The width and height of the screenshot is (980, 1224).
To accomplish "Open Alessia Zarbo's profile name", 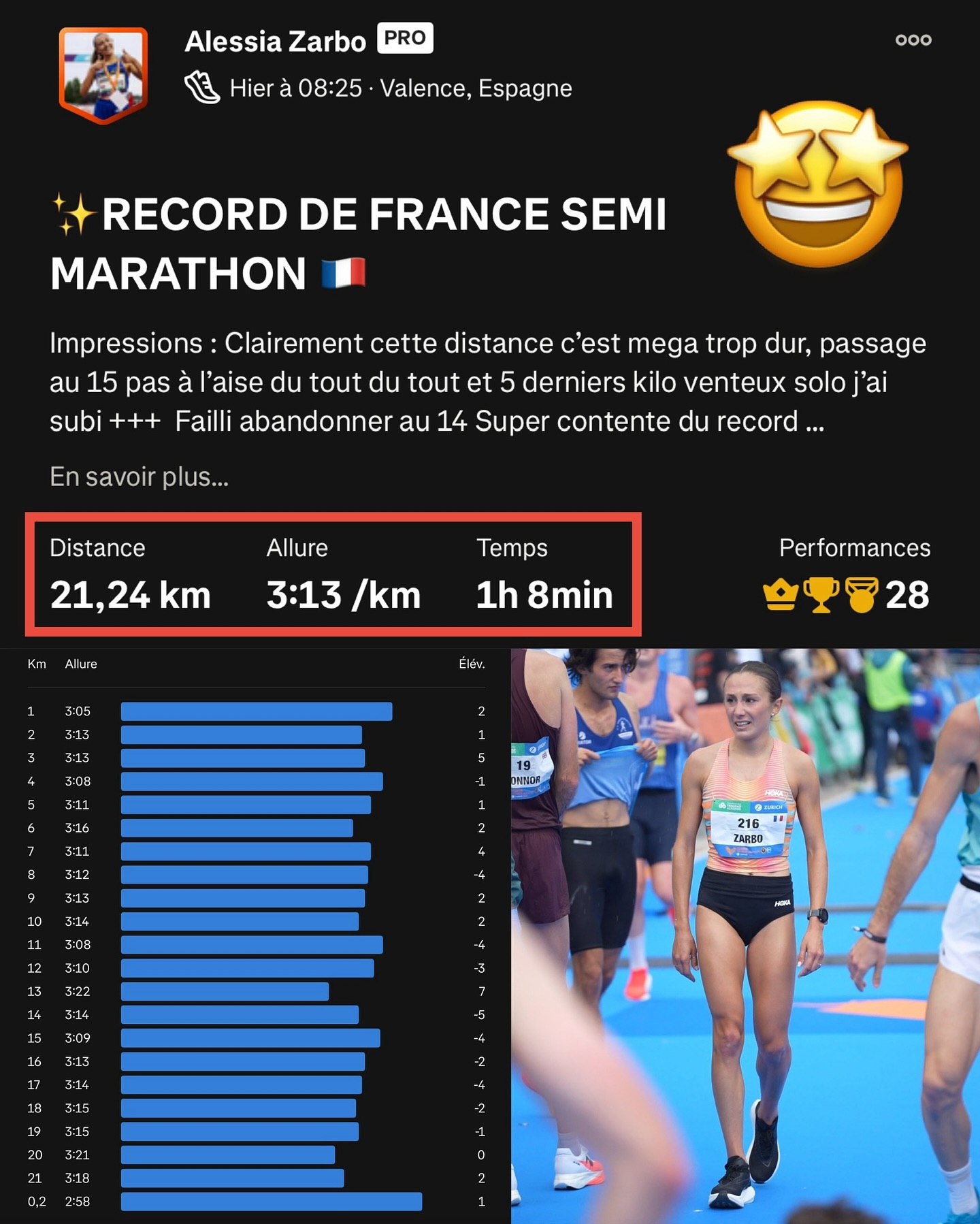I will [x=275, y=42].
